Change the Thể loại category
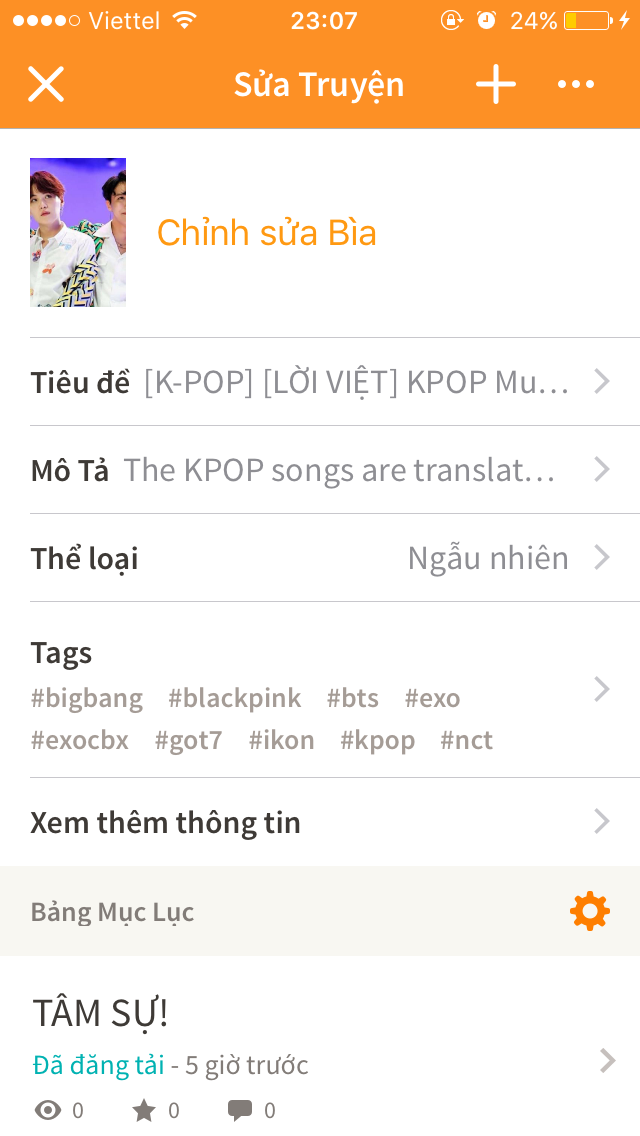This screenshot has width=640, height=1136. 320,558
